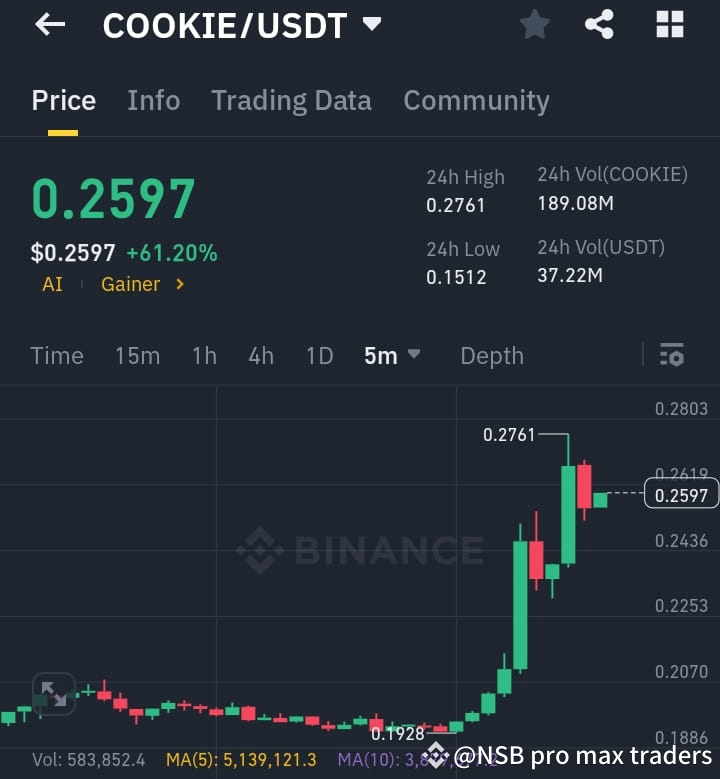Open the share icon
Image resolution: width=720 pixels, height=779 pixels.
(599, 25)
